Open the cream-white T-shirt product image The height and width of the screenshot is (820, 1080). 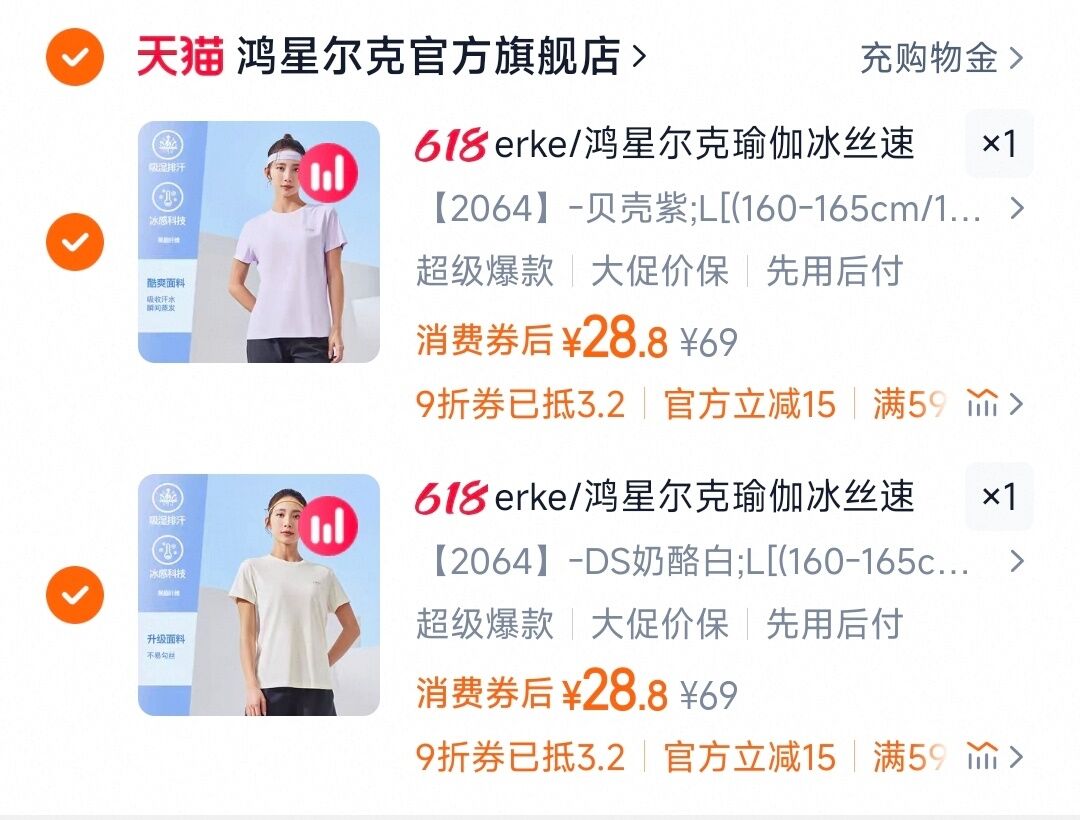click(x=259, y=595)
